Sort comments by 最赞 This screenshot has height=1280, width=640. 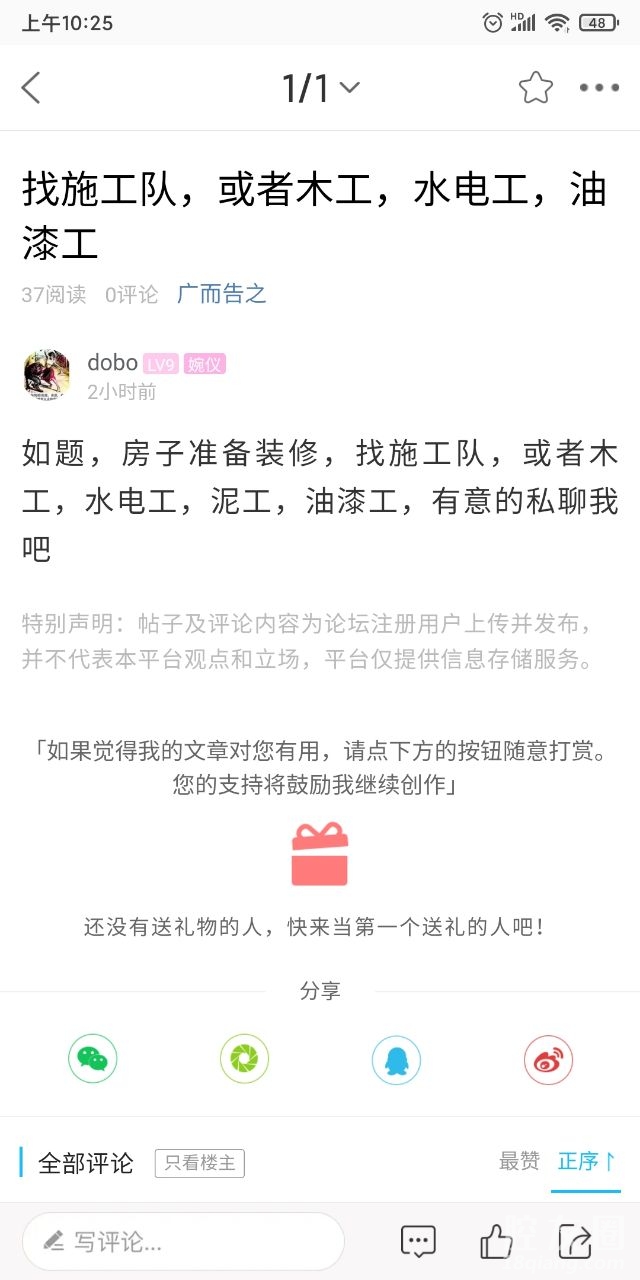519,1161
